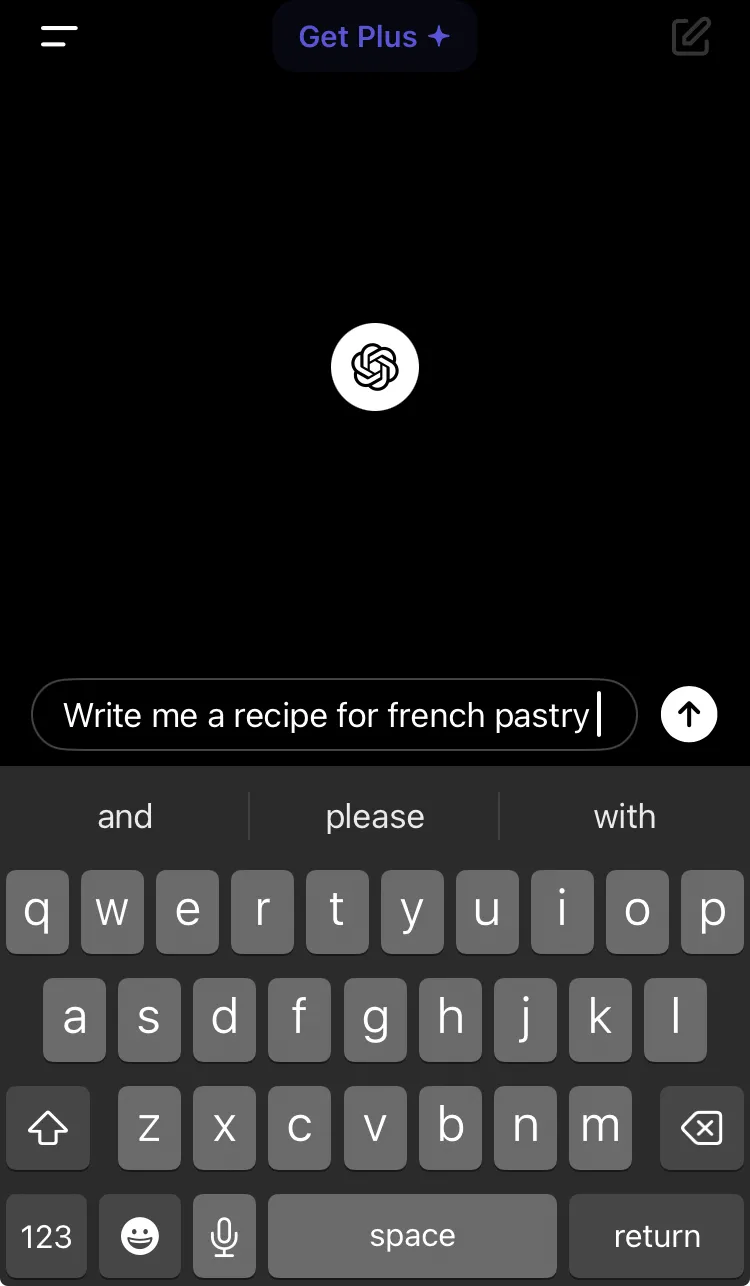Viewport: 750px width, 1286px height.
Task: Open the emoji keyboard
Action: [x=139, y=1236]
